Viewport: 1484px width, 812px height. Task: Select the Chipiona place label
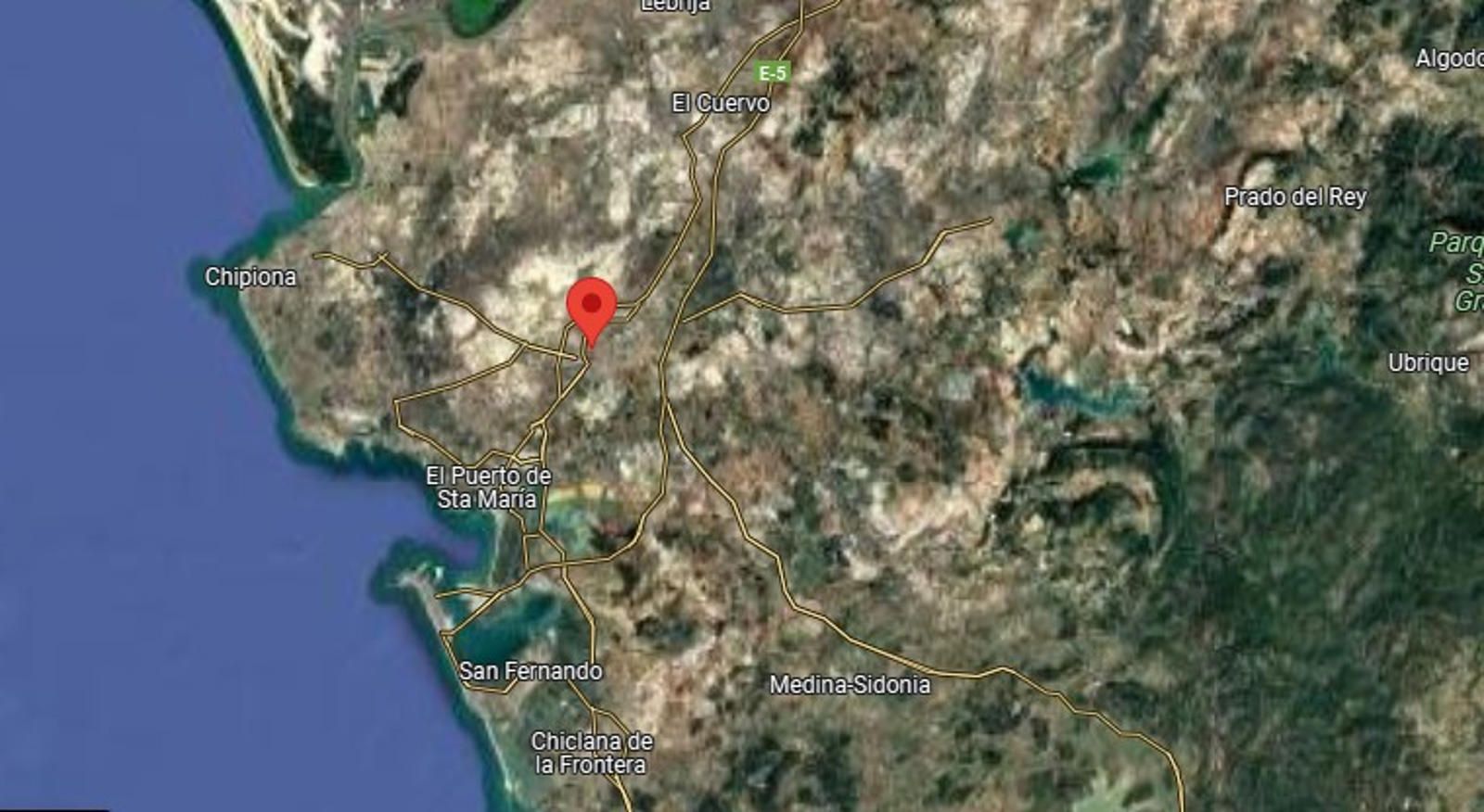pyautogui.click(x=250, y=276)
